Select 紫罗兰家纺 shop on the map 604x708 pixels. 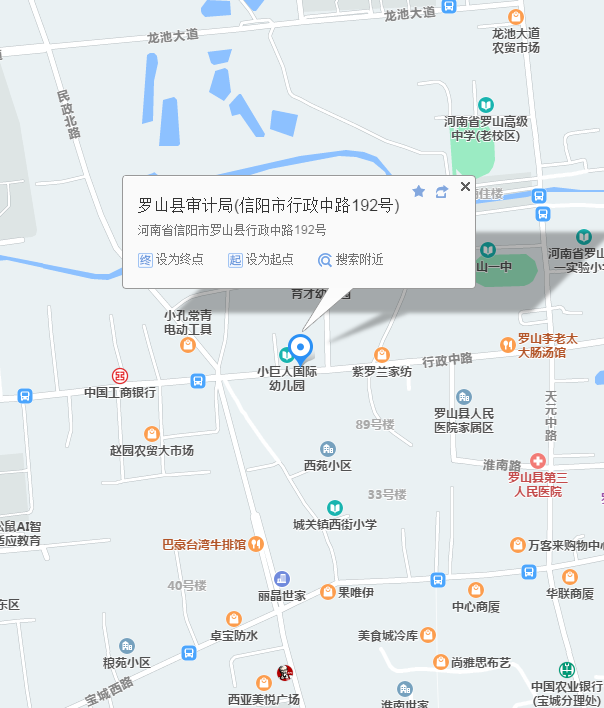pyautogui.click(x=381, y=355)
